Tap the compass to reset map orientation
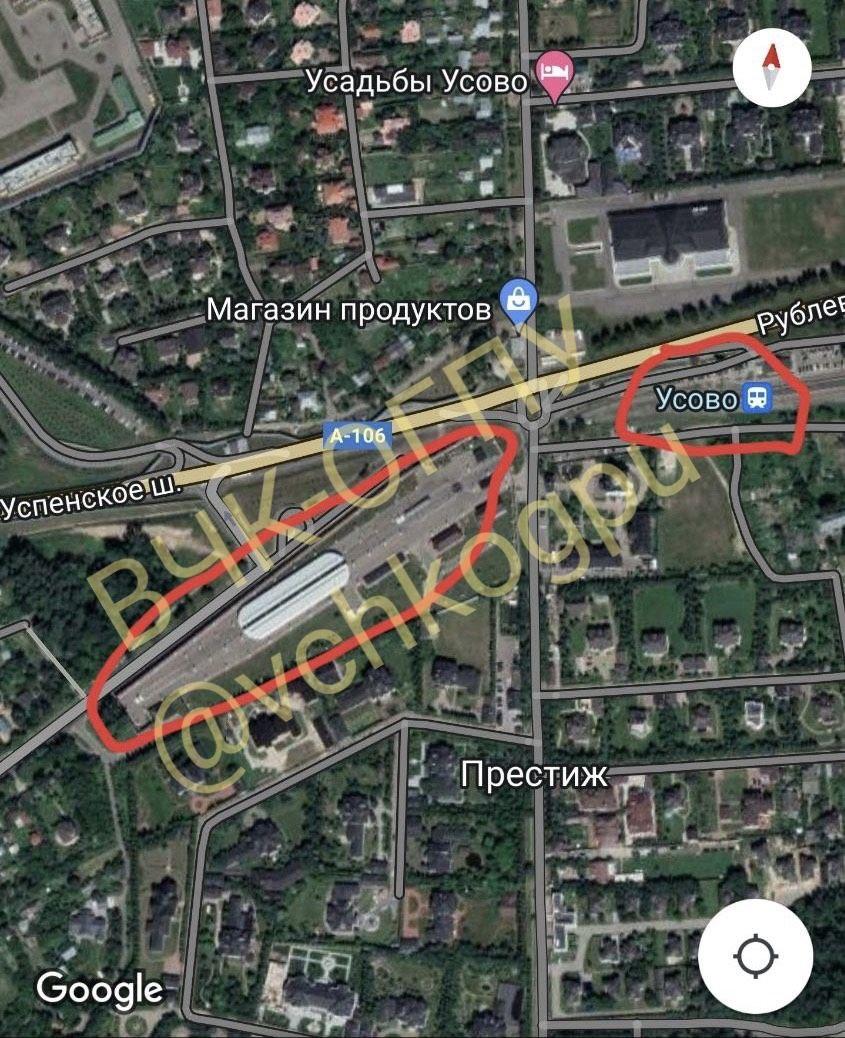 click(x=772, y=67)
